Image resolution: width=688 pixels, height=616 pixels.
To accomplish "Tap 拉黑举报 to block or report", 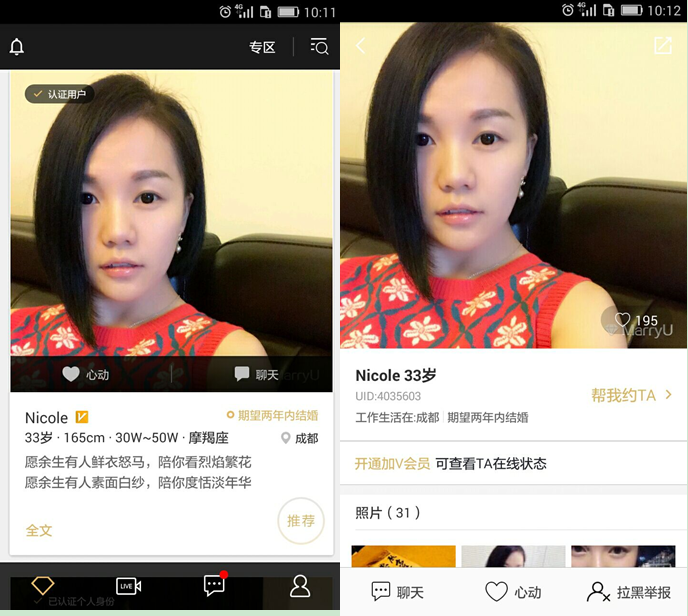I will click(x=628, y=592).
